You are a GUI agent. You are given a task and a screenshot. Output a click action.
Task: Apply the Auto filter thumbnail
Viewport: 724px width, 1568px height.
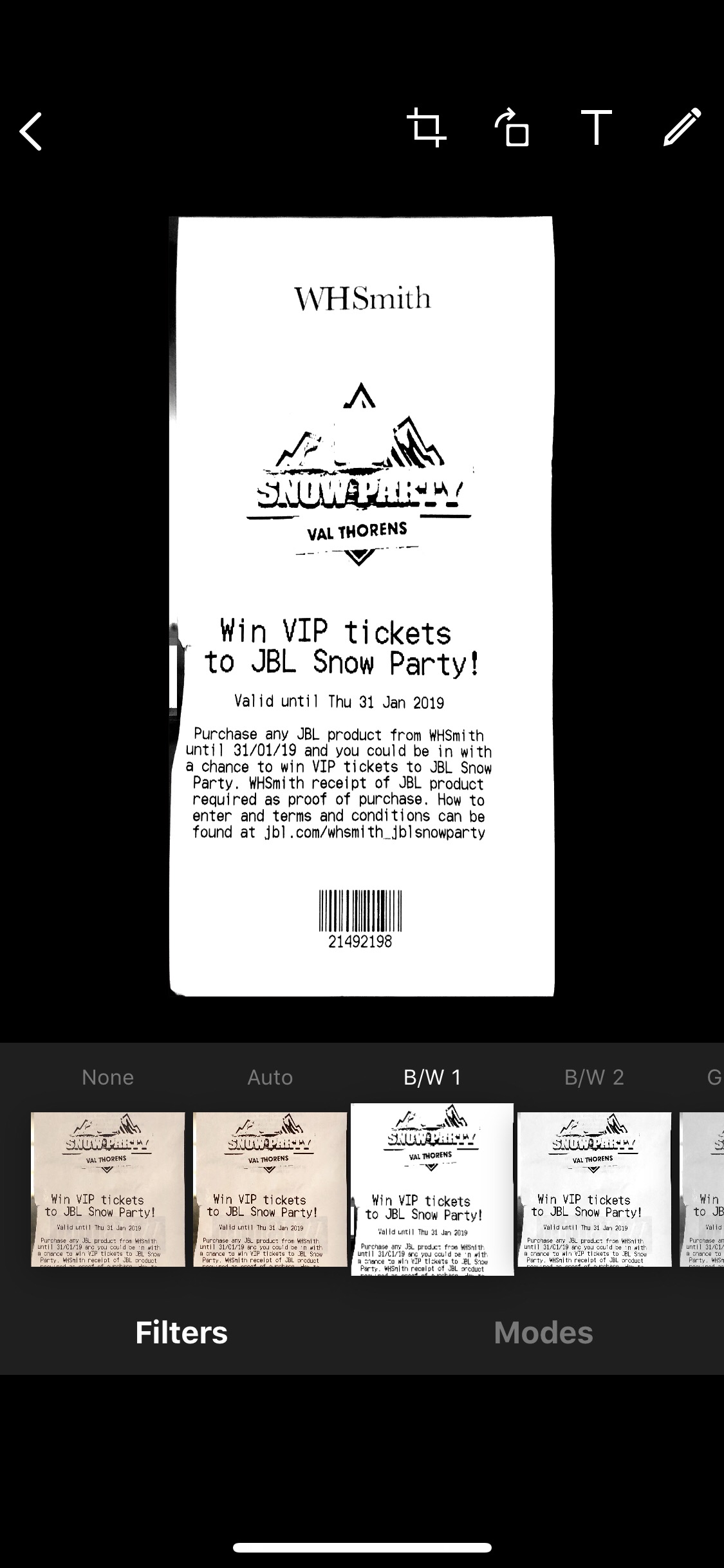point(270,1190)
